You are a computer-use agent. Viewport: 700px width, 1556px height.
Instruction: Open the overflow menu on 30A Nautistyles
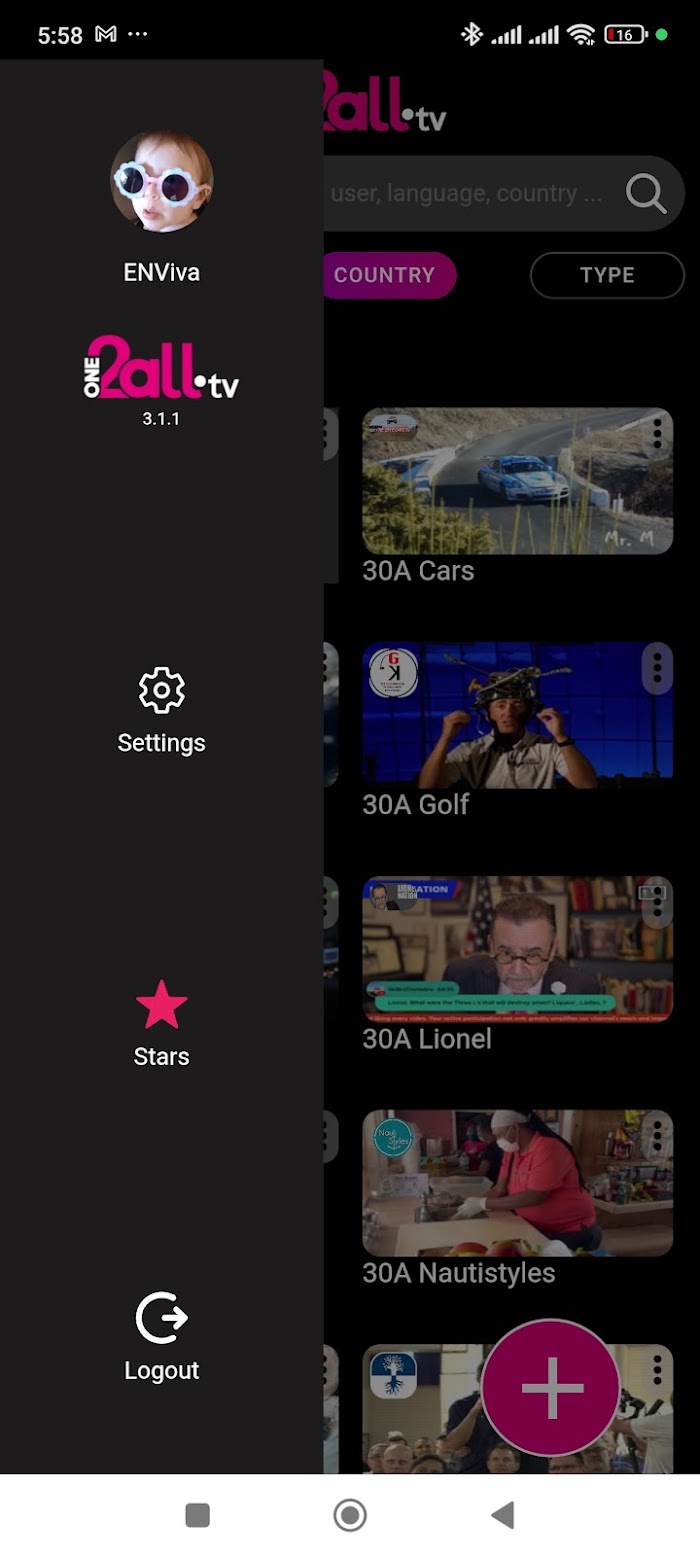click(x=657, y=1136)
